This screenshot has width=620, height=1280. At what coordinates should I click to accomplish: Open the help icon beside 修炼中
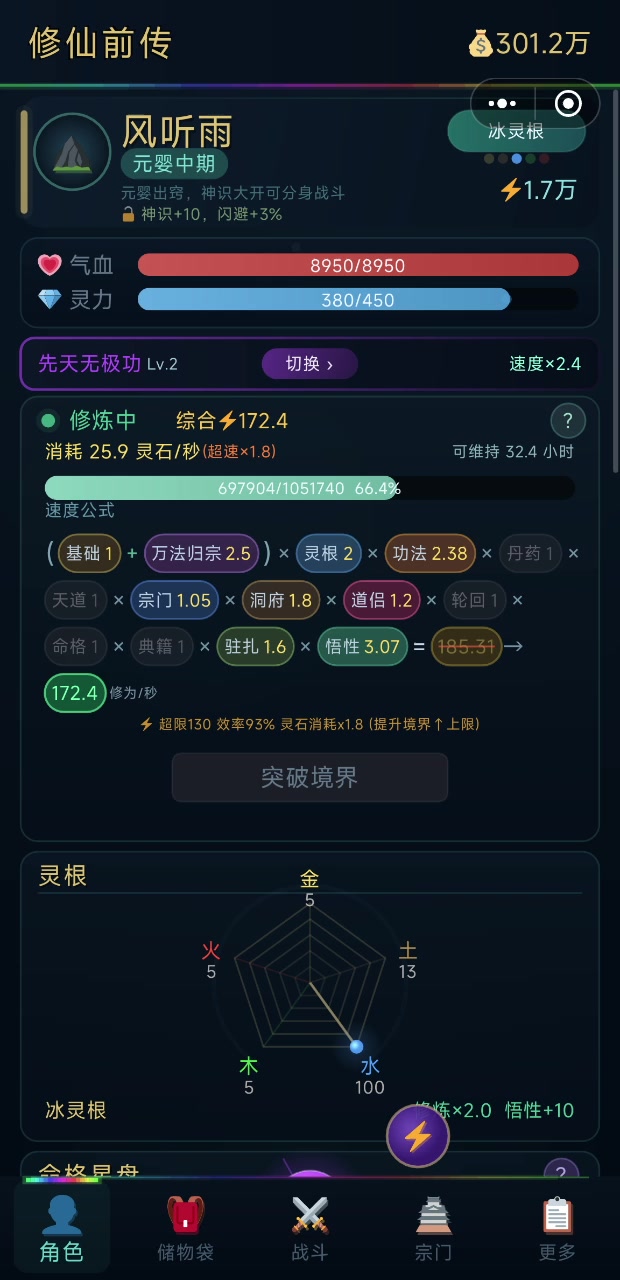568,421
